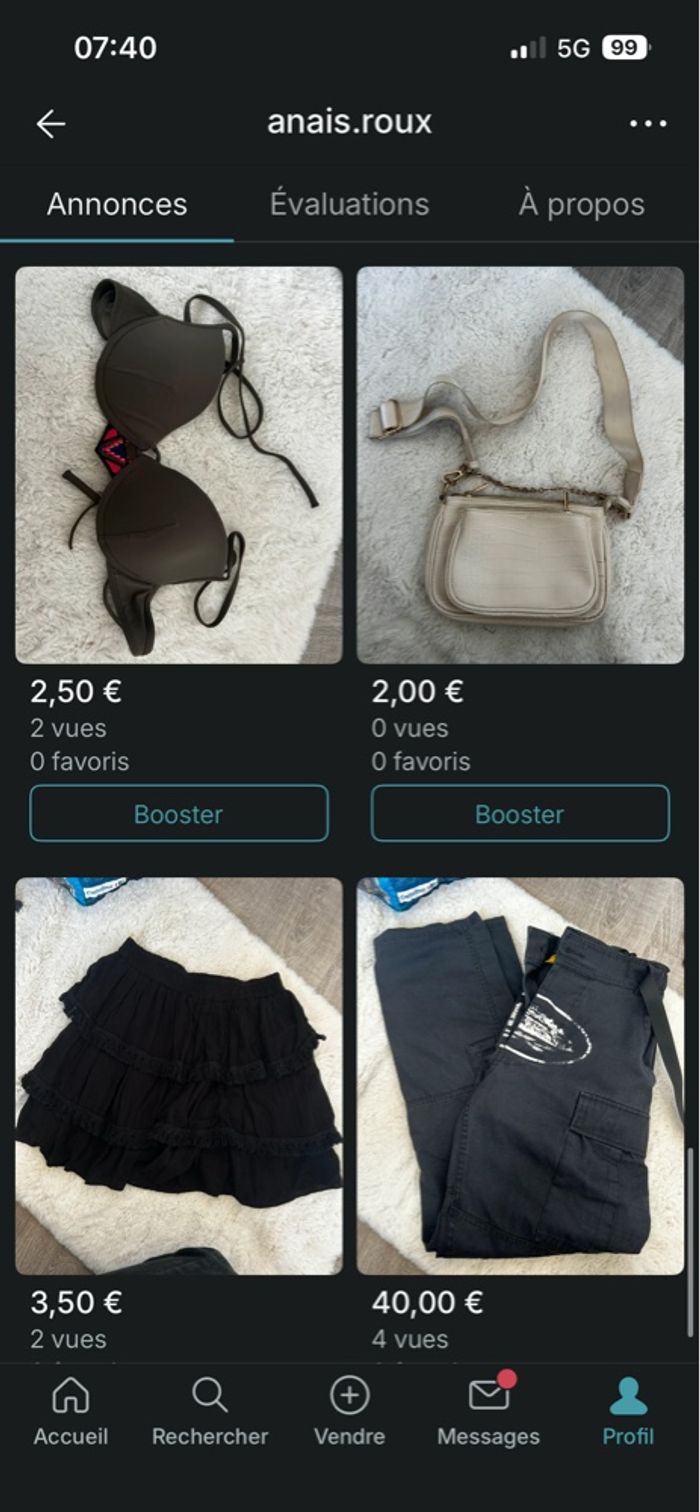Open the beige shoulder bag listing

[520, 465]
